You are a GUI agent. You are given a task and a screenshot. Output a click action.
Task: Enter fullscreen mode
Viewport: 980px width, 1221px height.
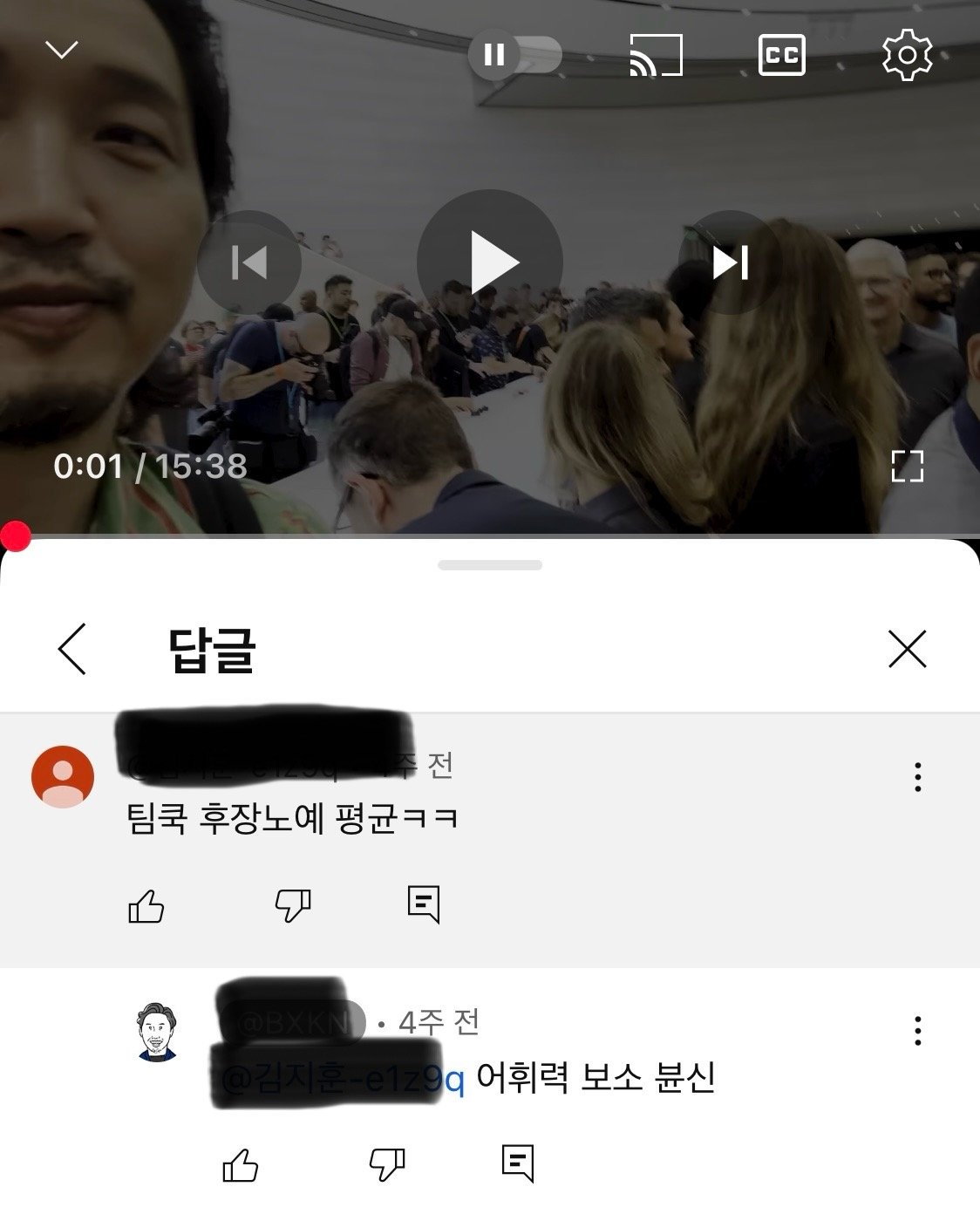point(907,467)
